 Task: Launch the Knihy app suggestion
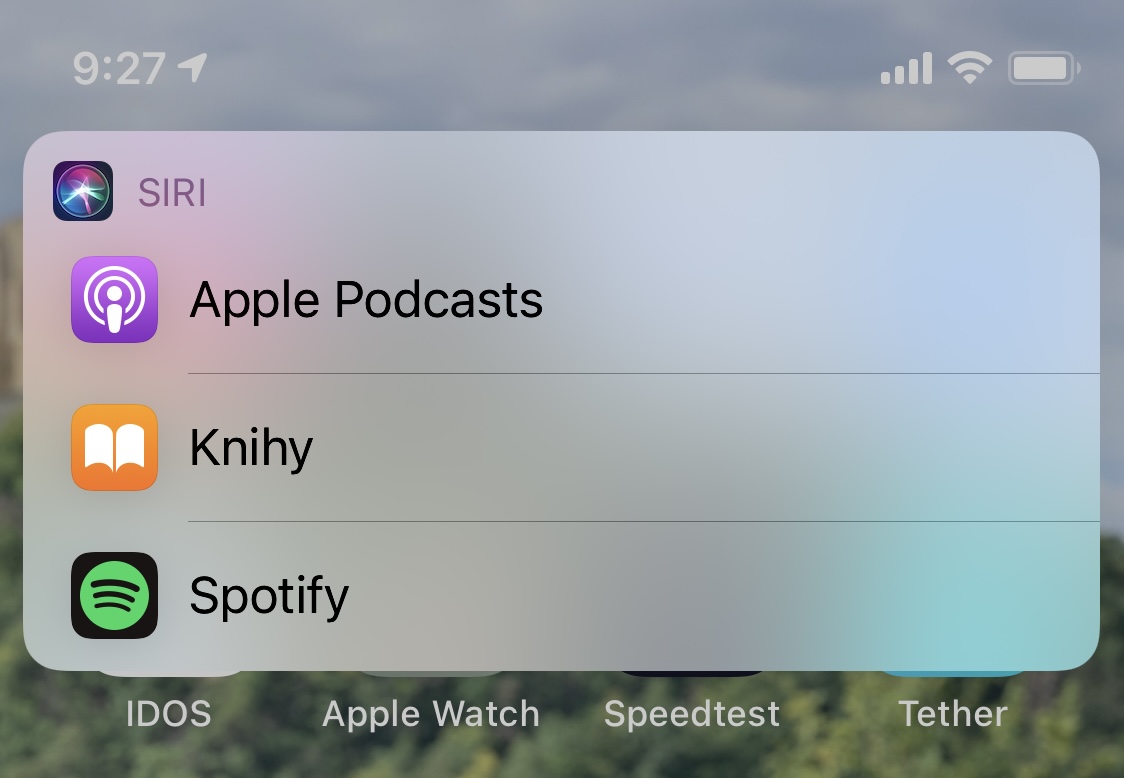(250, 448)
